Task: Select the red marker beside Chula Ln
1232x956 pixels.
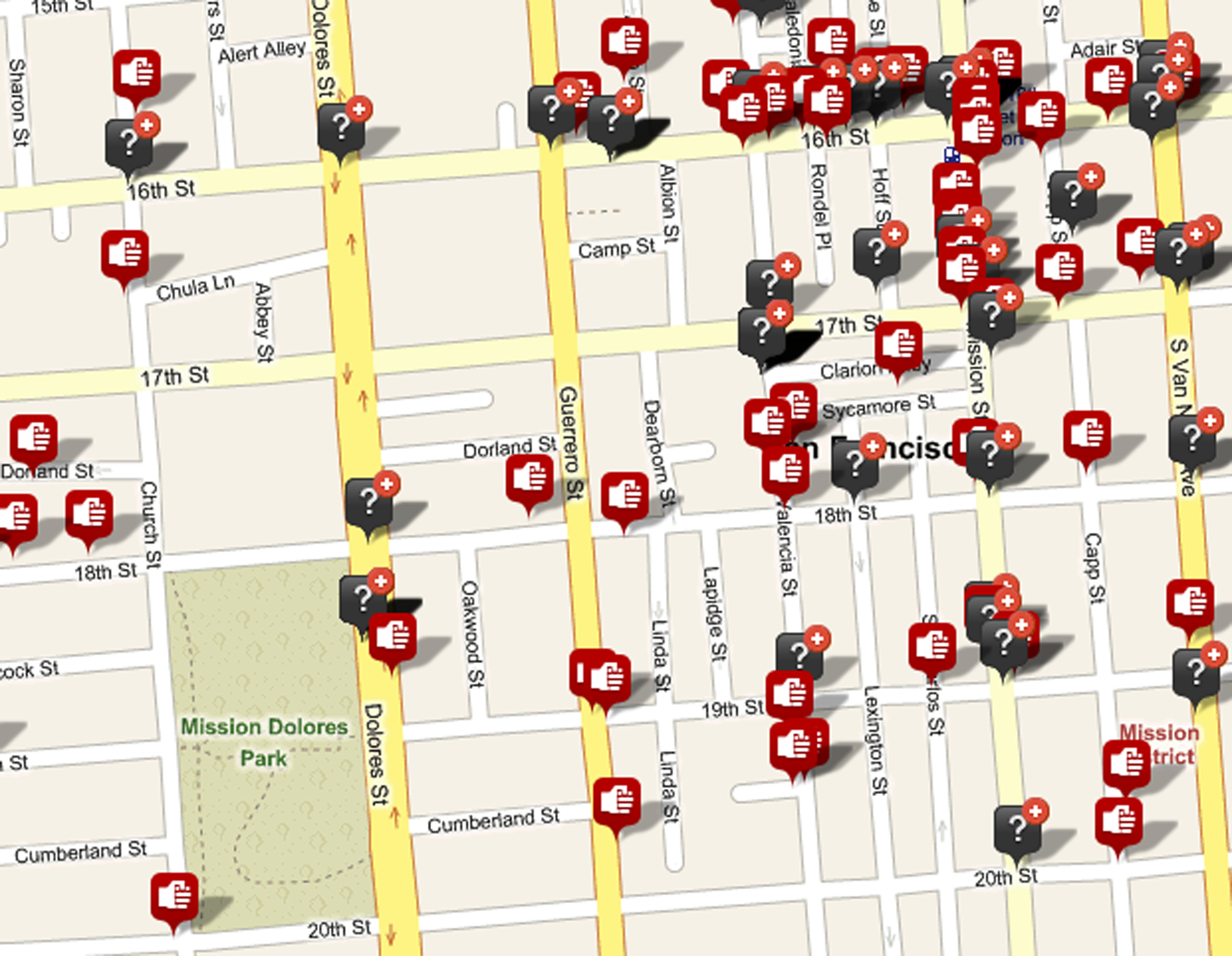Action: [x=124, y=254]
